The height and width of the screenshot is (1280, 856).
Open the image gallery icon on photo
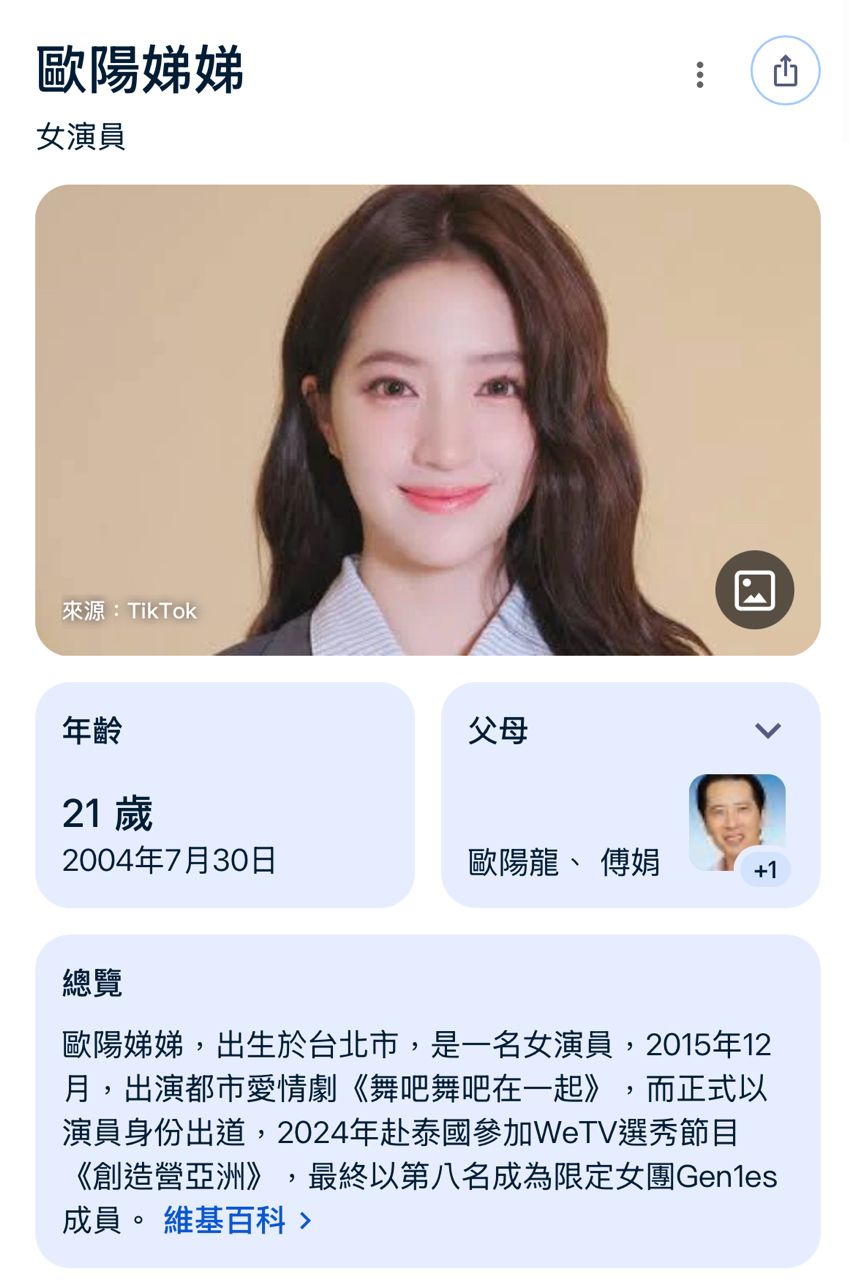[x=754, y=590]
